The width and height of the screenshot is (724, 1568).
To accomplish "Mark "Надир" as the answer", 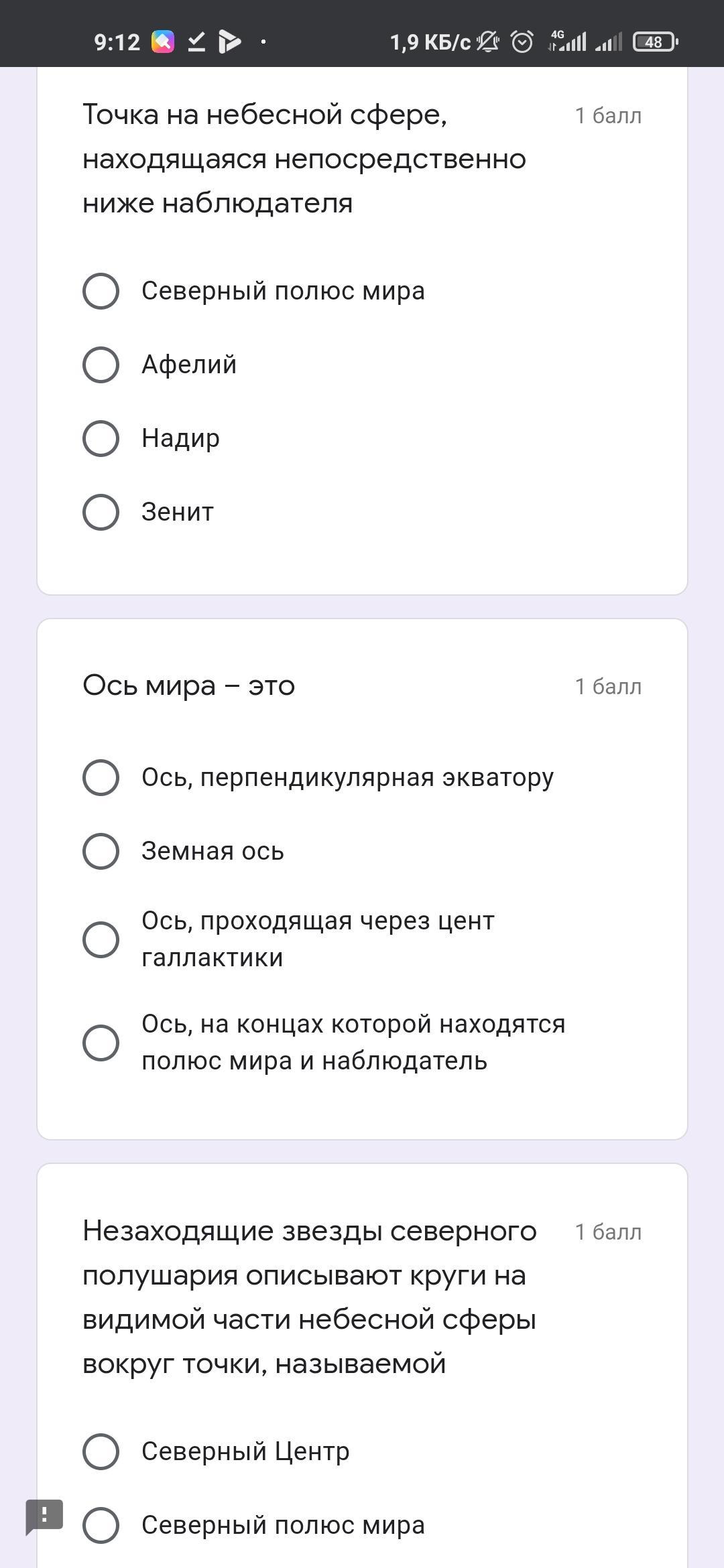I will click(x=101, y=438).
